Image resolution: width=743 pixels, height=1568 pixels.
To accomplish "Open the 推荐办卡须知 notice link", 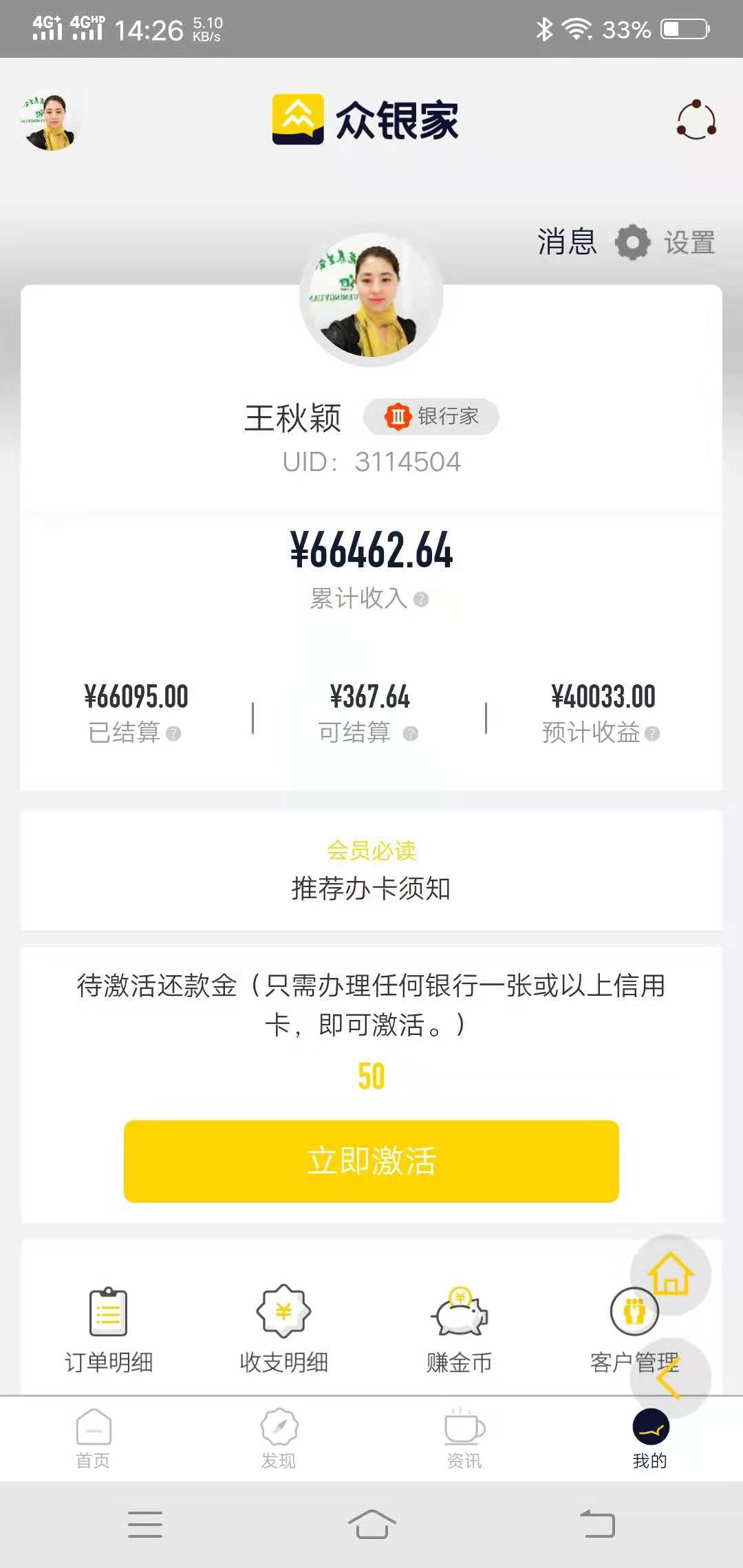I will 371,889.
